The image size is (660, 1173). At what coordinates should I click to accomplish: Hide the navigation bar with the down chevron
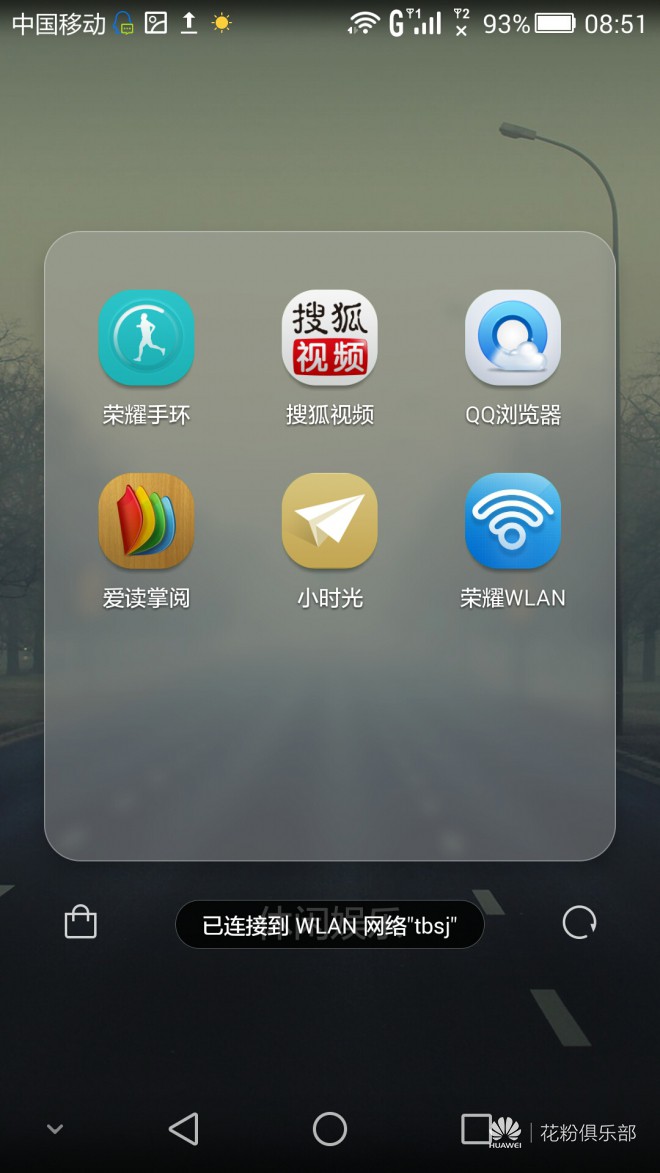point(55,1129)
